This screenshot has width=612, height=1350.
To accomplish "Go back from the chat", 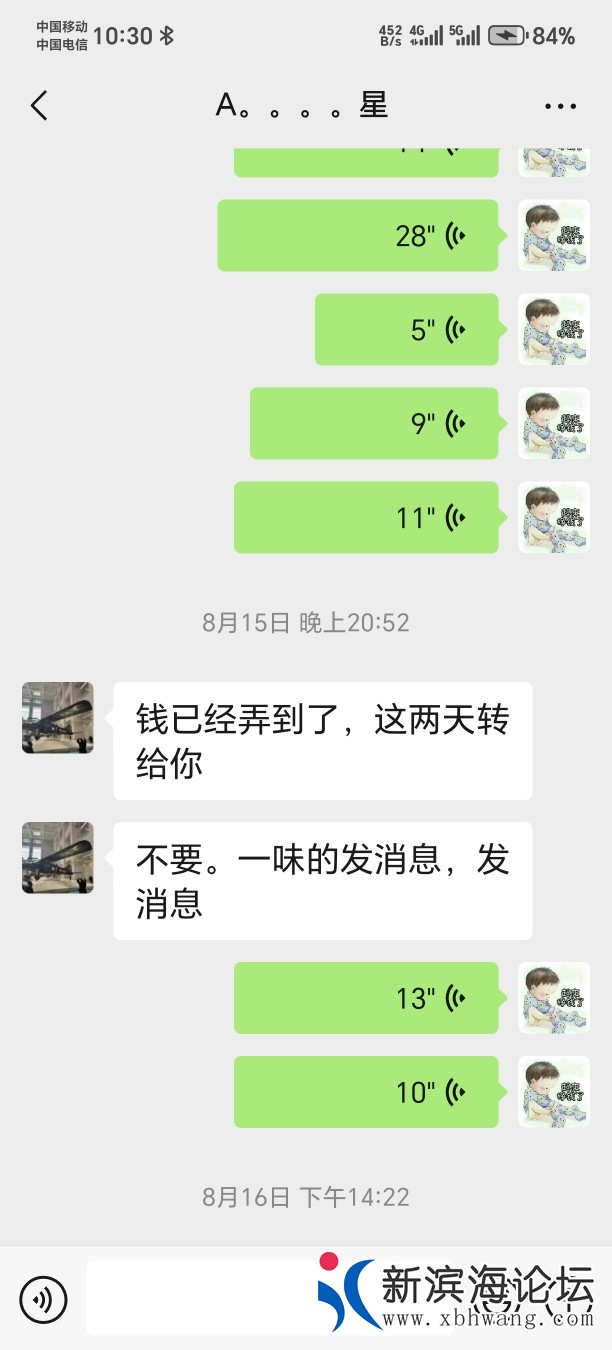I will click(x=39, y=105).
